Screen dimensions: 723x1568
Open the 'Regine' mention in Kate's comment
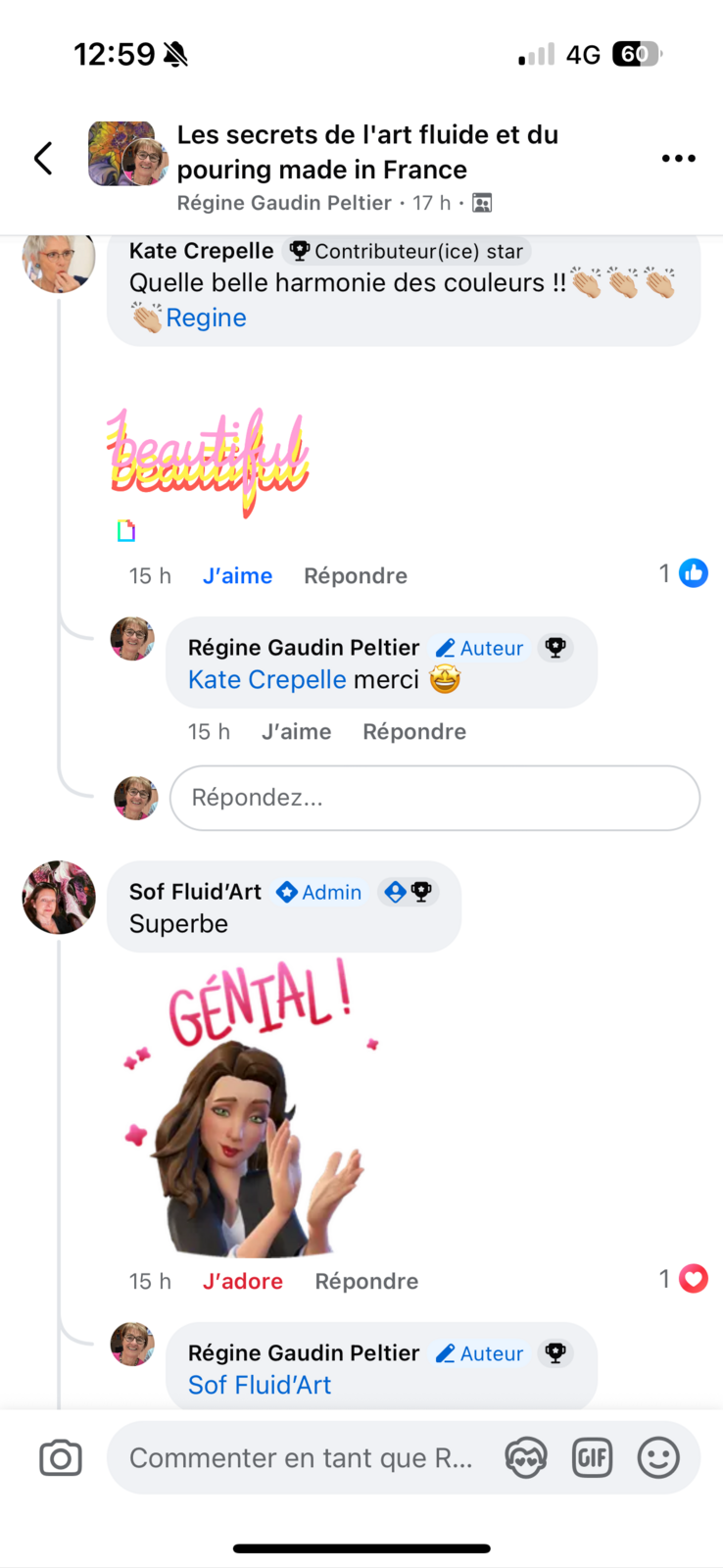(206, 318)
